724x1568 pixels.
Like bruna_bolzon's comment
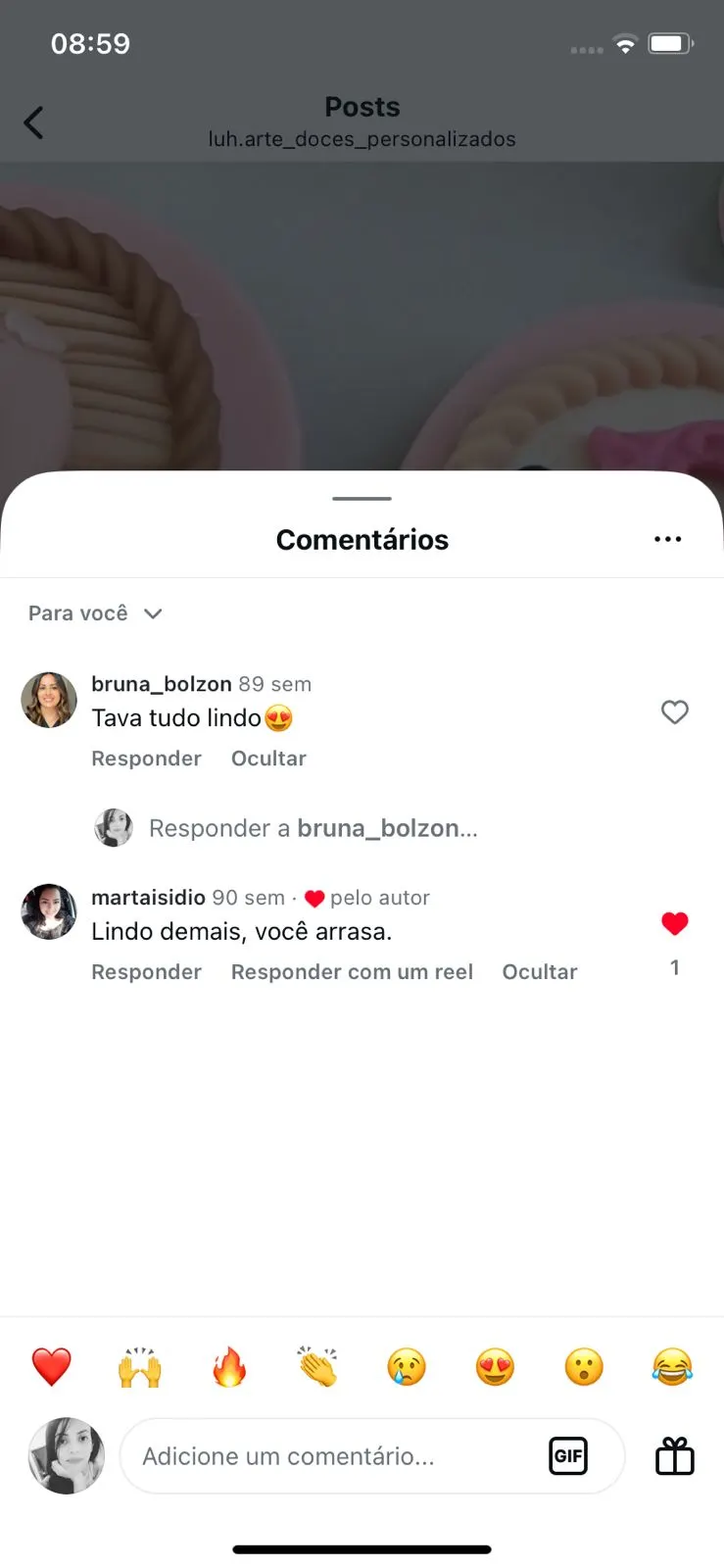coord(674,712)
